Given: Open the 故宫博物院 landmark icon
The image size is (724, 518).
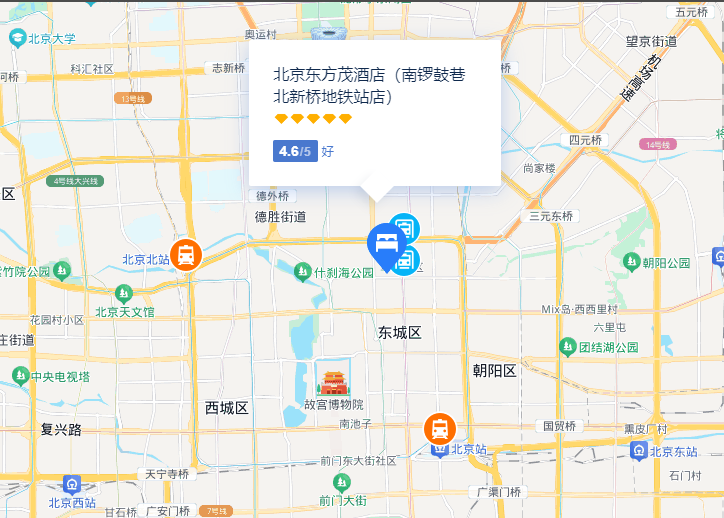Looking at the screenshot, I should click(332, 378).
